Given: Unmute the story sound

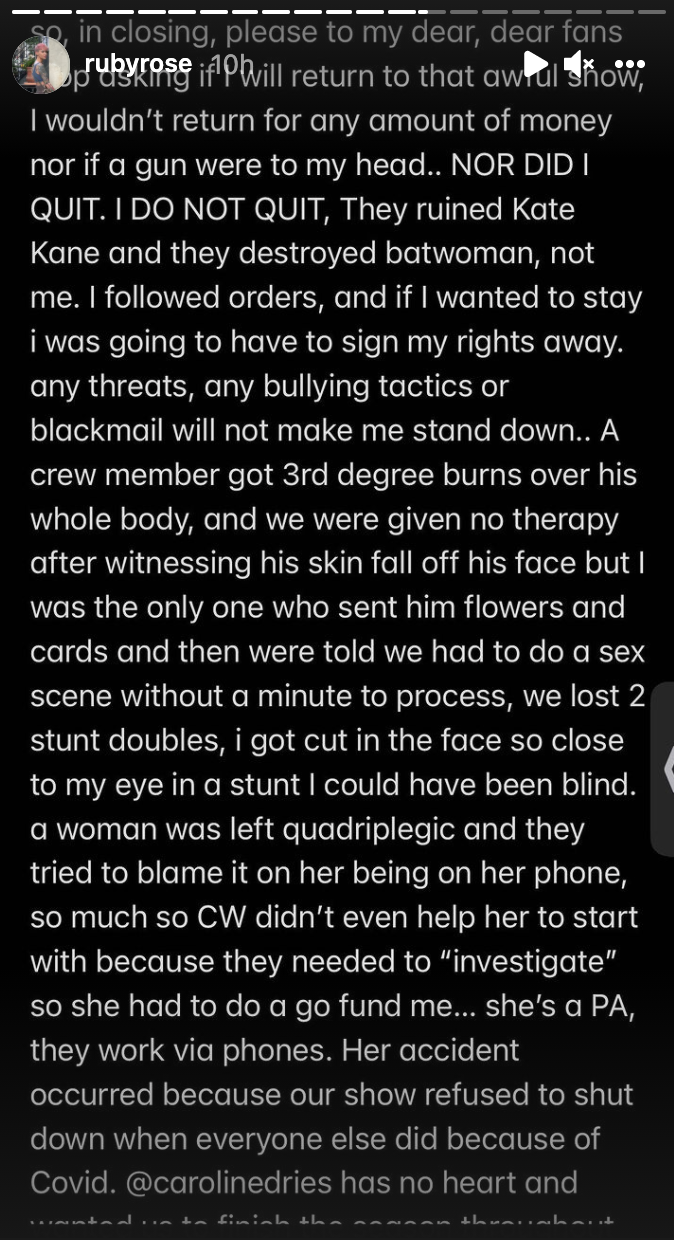Looking at the screenshot, I should click(x=579, y=65).
